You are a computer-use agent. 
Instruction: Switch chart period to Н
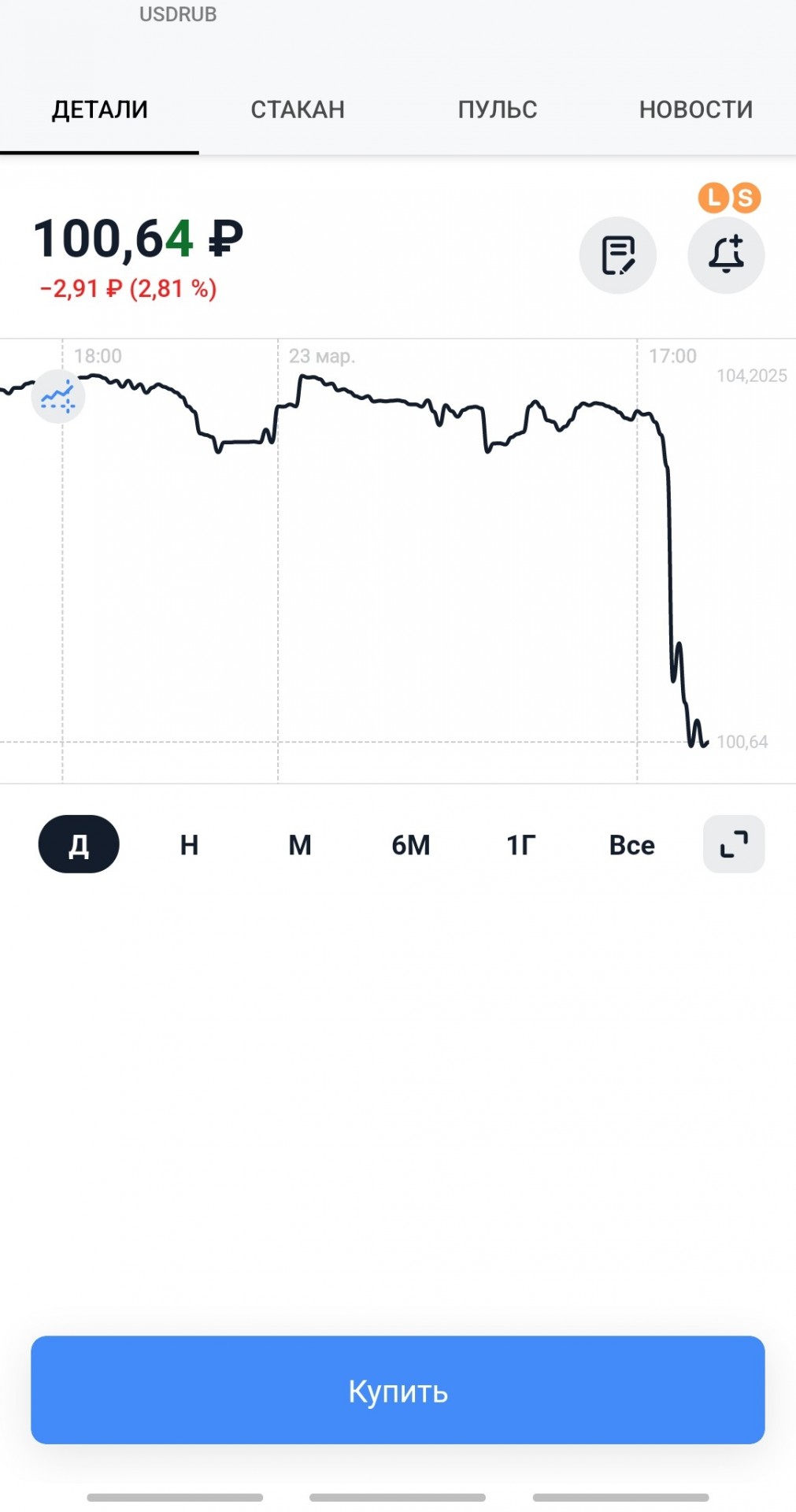tap(189, 844)
